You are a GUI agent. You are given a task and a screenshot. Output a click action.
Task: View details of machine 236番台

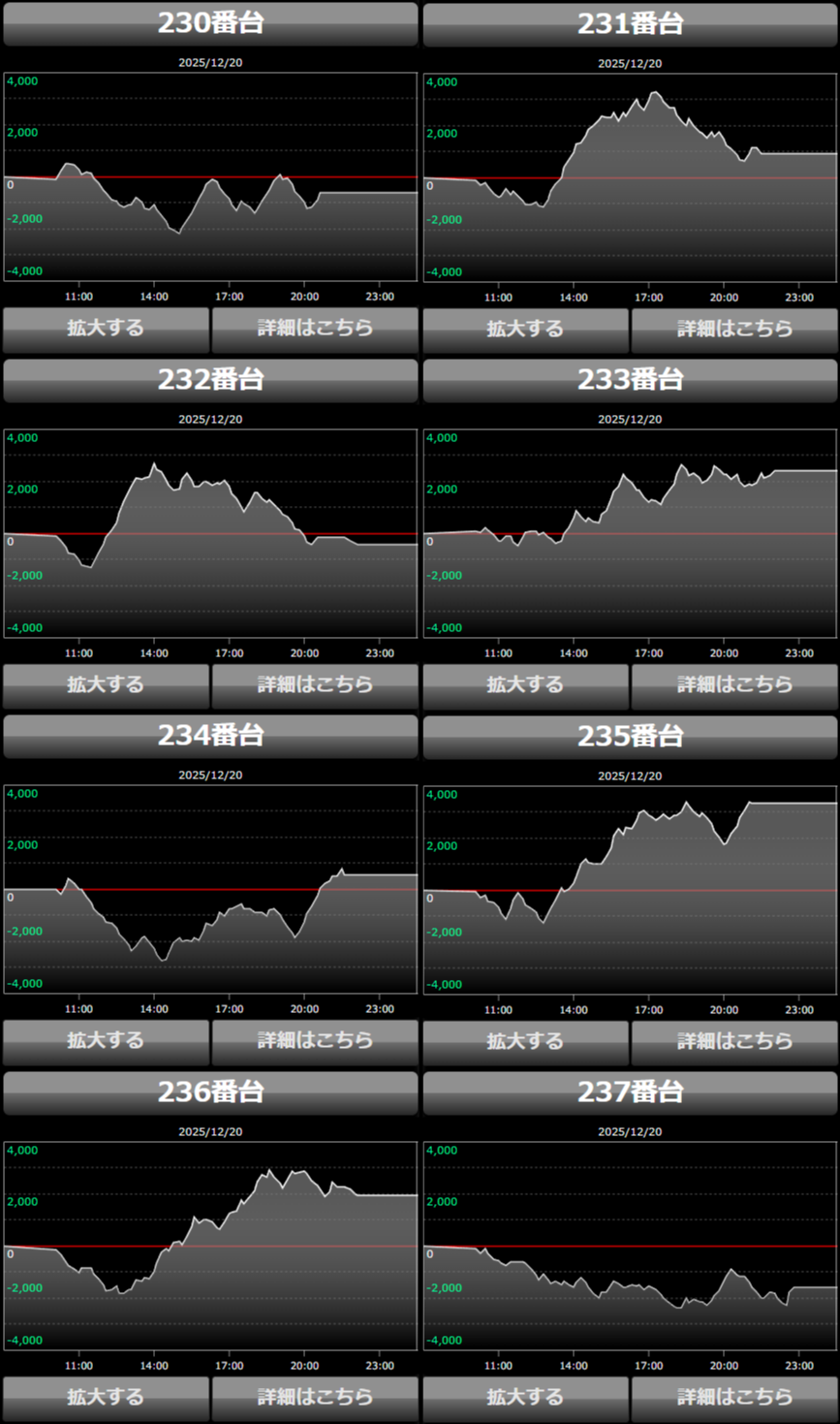click(x=315, y=1398)
